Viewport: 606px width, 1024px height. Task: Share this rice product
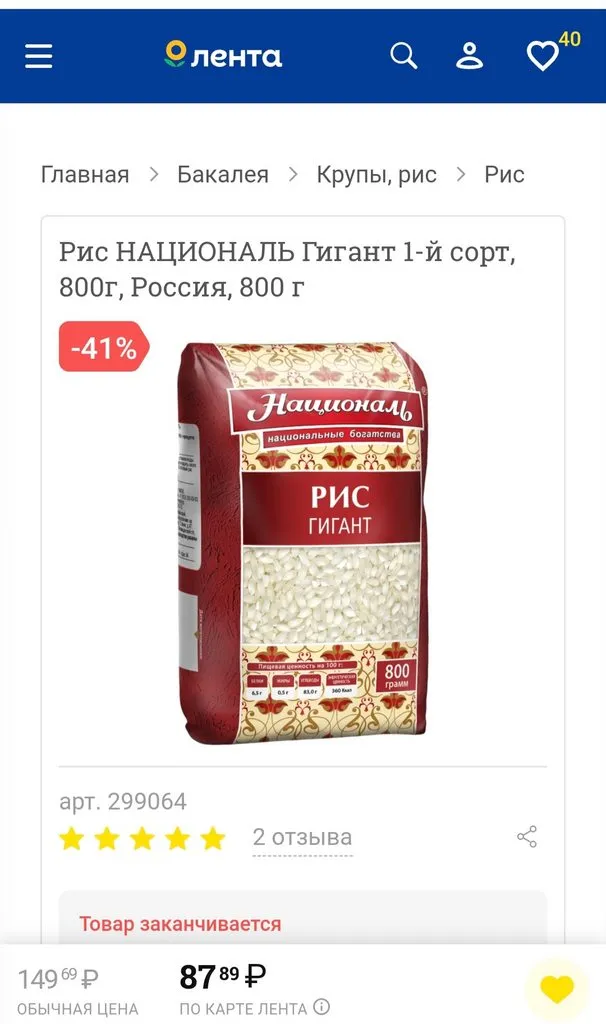point(527,837)
